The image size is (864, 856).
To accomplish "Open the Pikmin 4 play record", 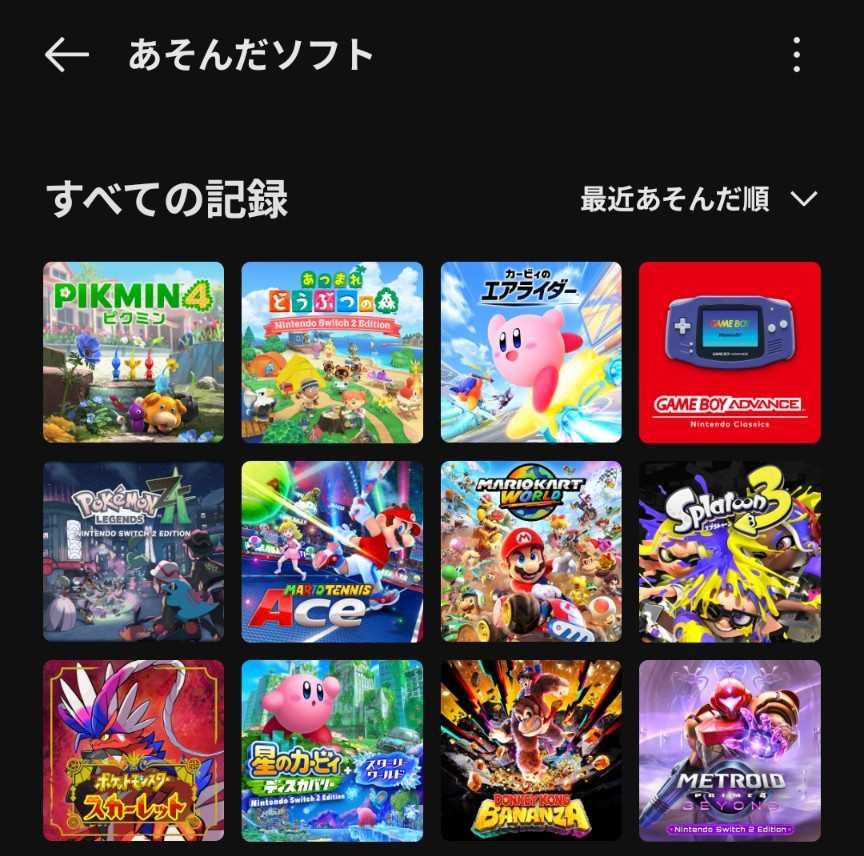I will click(133, 352).
